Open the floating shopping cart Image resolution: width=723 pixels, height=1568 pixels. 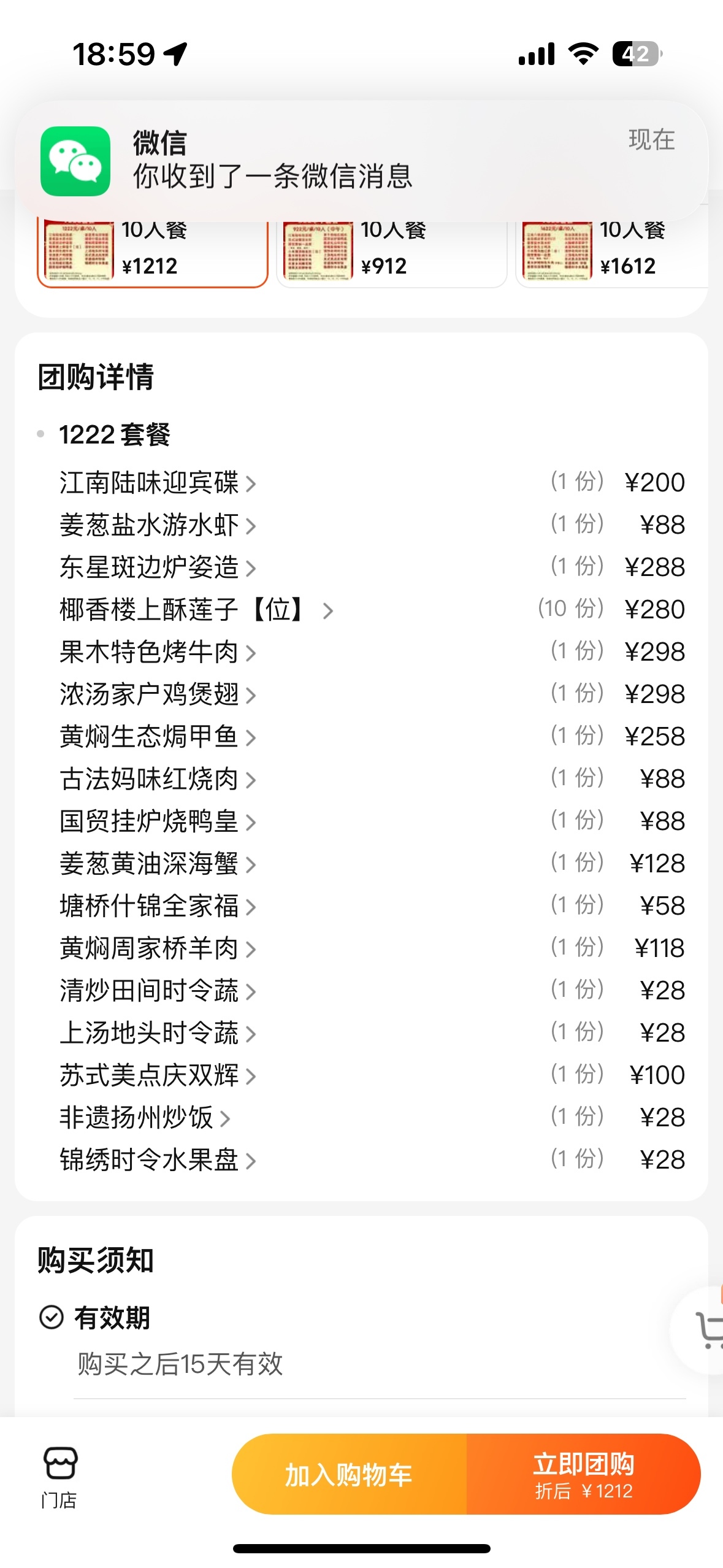[706, 1330]
